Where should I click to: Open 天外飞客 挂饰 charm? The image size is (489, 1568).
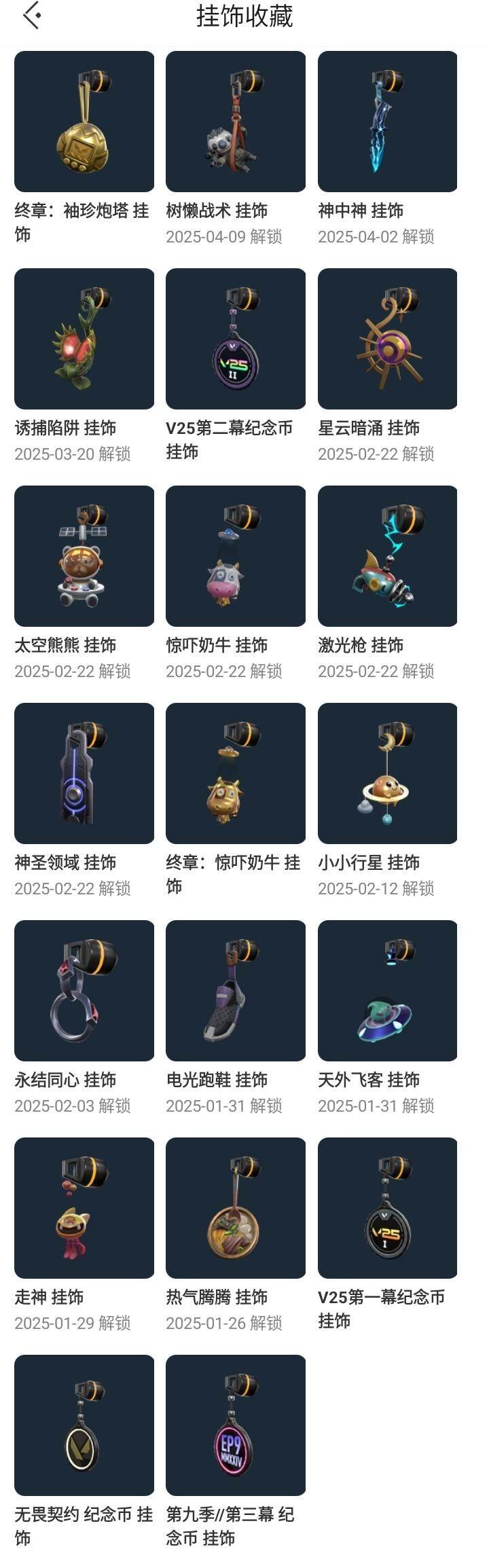pos(387,991)
